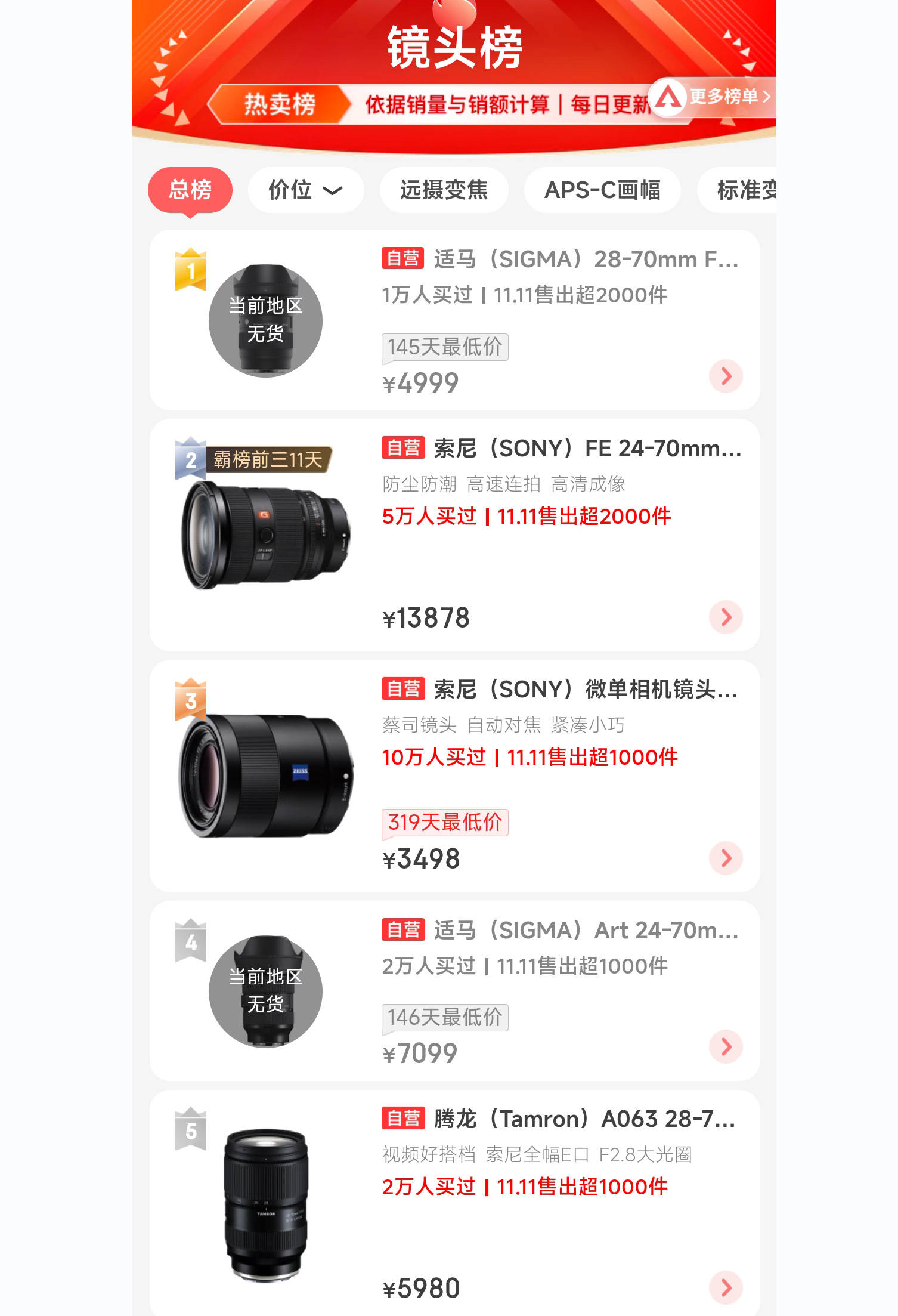Tap the arrow button beside the ¥7099 price
898x1316 pixels.
pos(726,1047)
